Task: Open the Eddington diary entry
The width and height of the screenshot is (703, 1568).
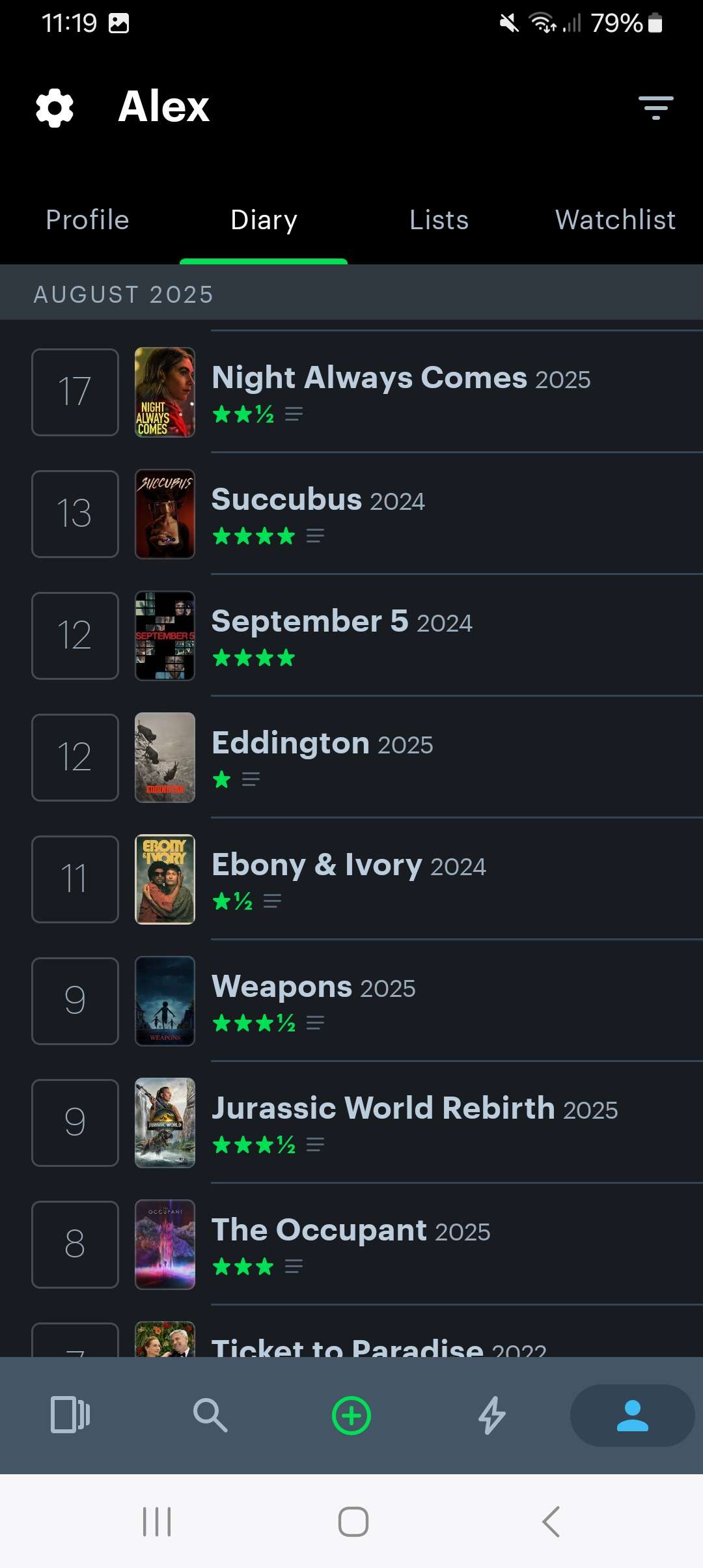Action: click(x=322, y=757)
